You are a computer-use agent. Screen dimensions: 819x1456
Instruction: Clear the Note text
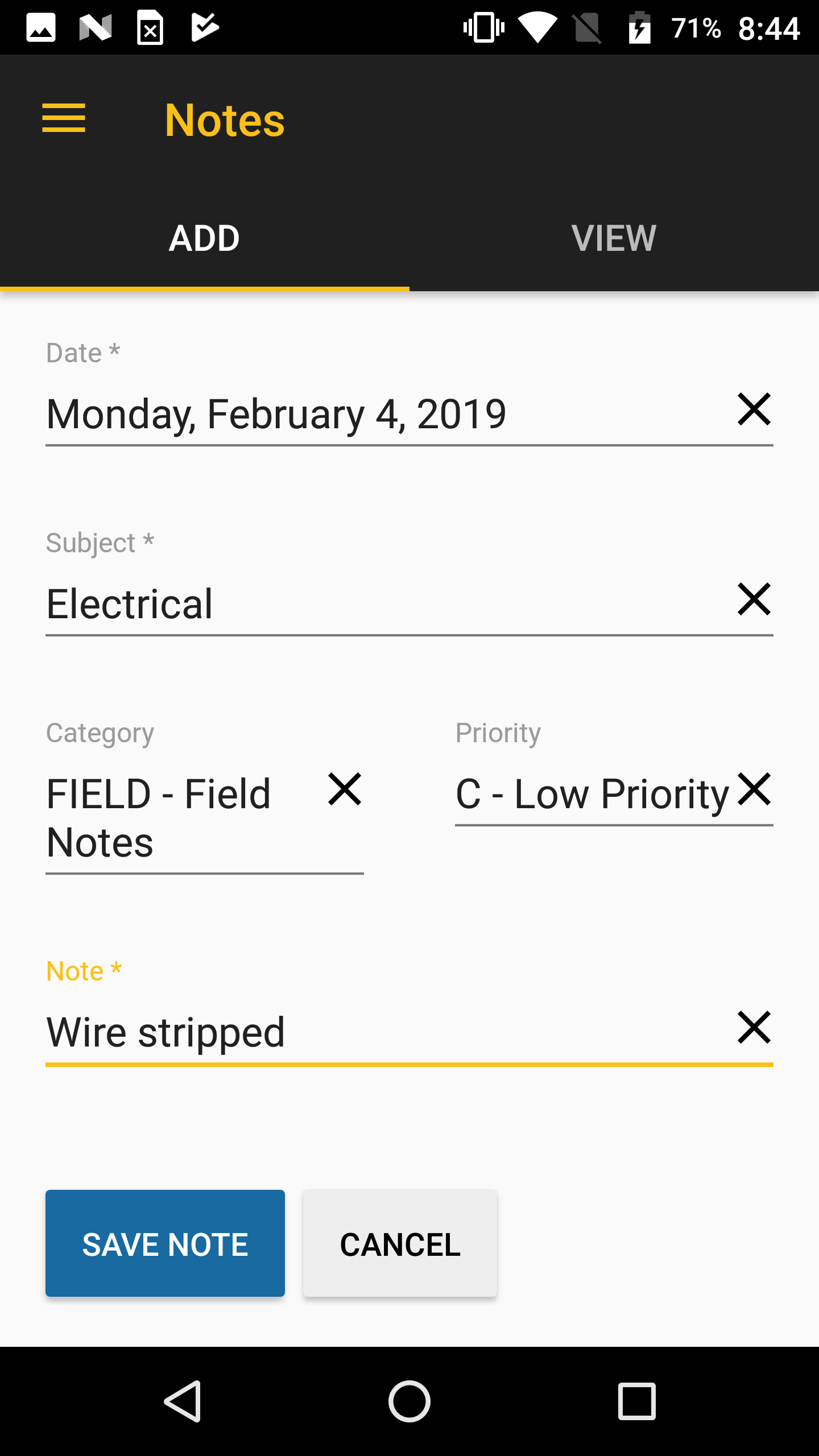(754, 1027)
